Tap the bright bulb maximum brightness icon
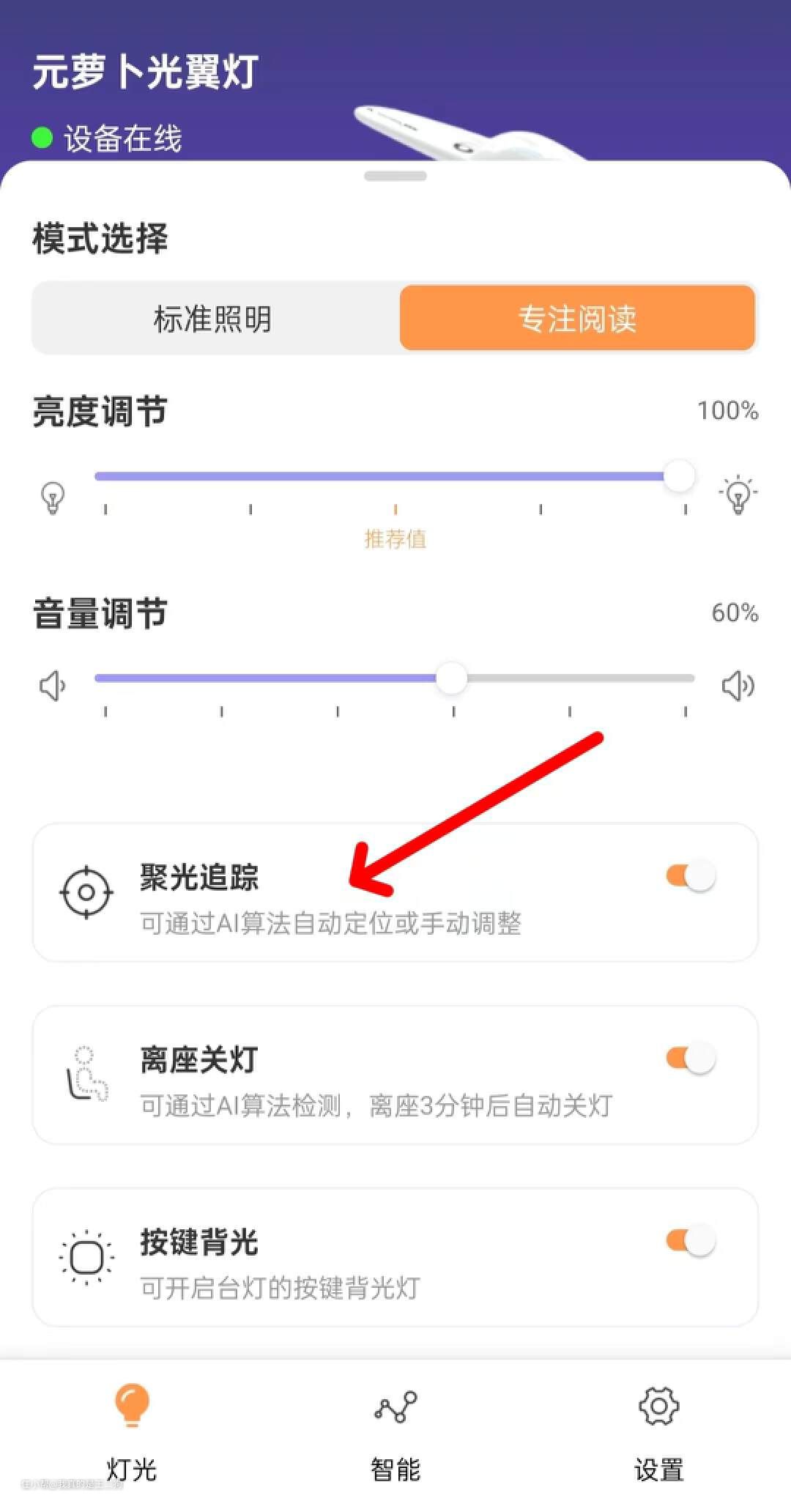Viewport: 791px width, 1512px height. [x=738, y=494]
